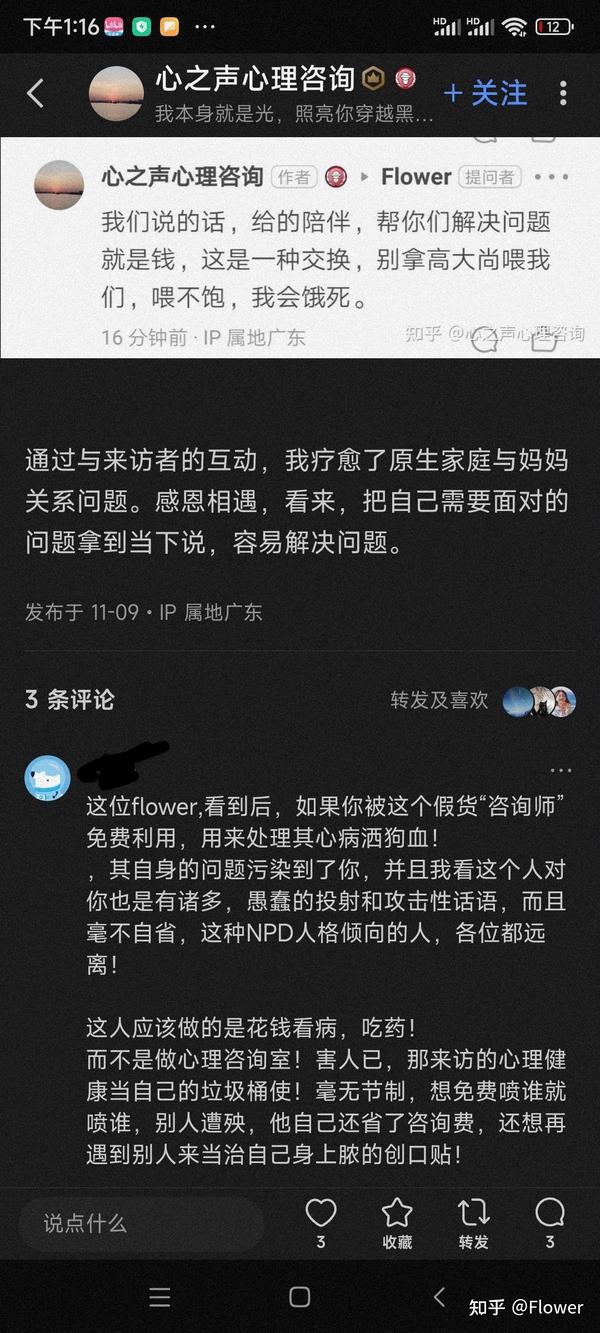Tap the 说点什么 comment input box
The height and width of the screenshot is (1333, 600).
141,1223
